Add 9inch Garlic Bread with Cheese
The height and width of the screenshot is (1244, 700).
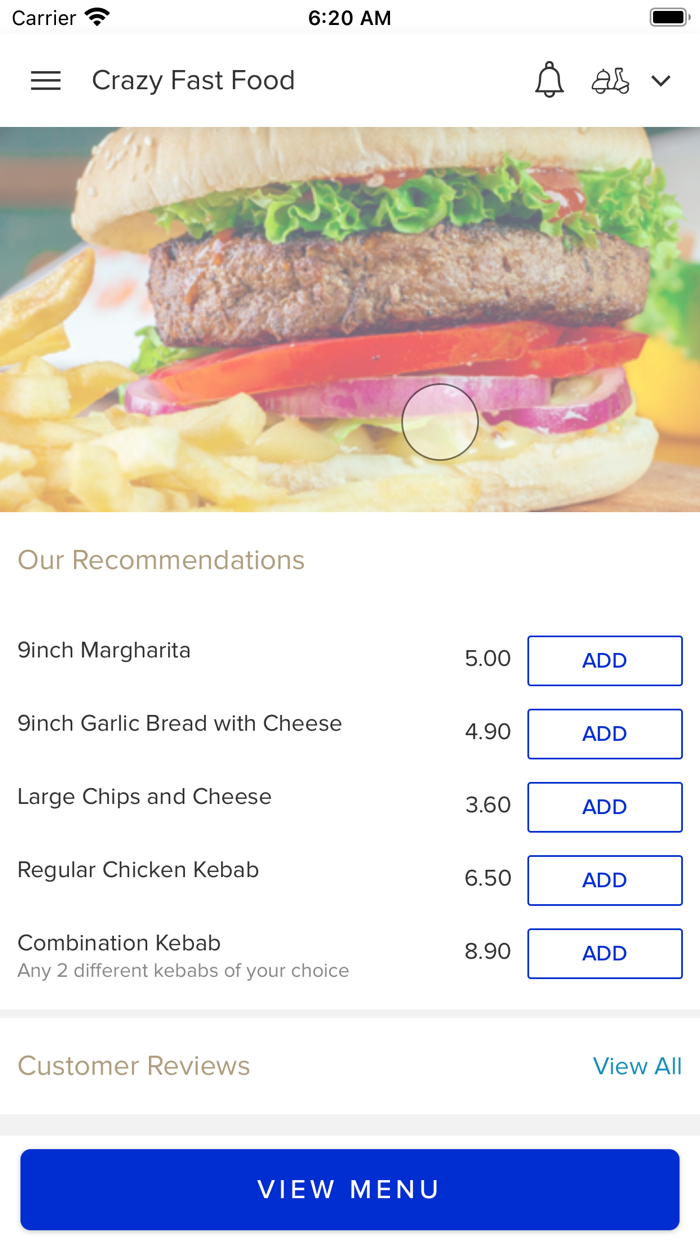(x=604, y=734)
